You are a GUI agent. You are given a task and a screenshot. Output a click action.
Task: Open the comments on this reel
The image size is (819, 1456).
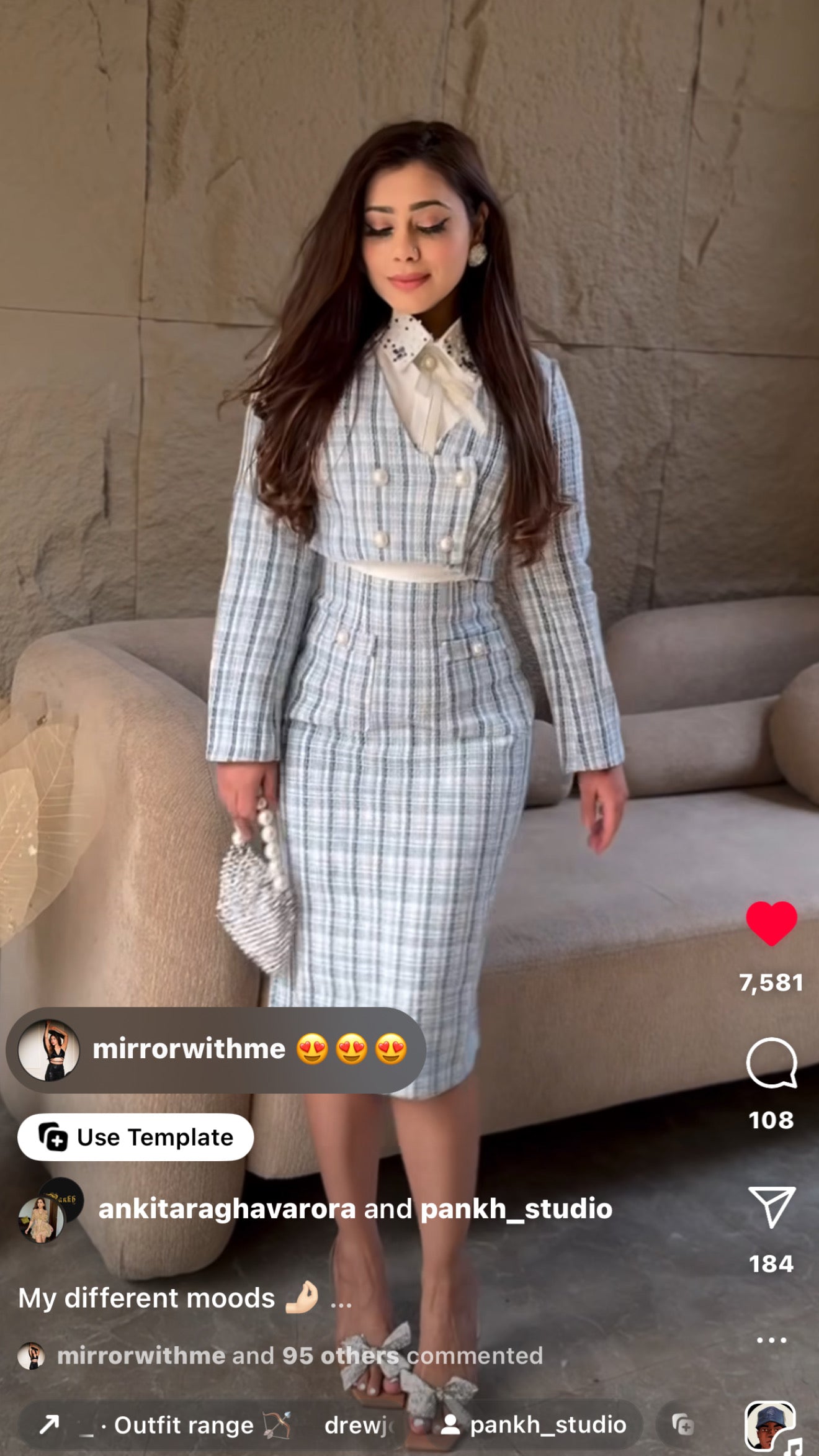pos(771,1063)
